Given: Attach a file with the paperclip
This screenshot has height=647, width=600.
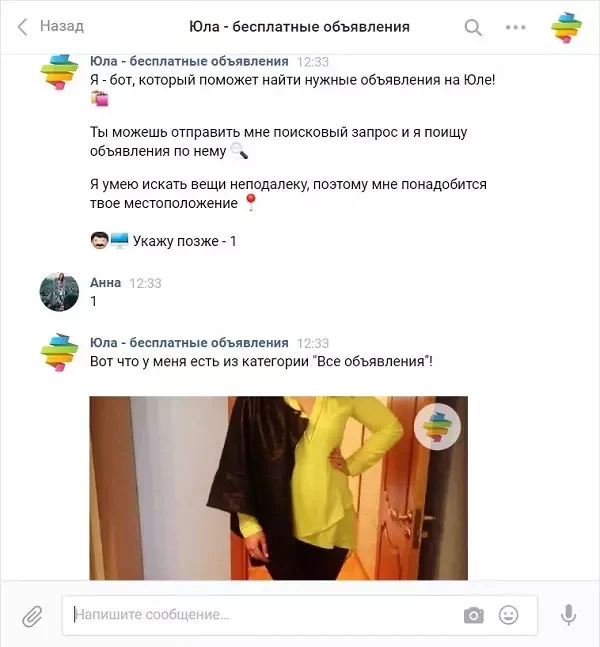Looking at the screenshot, I should [x=33, y=615].
